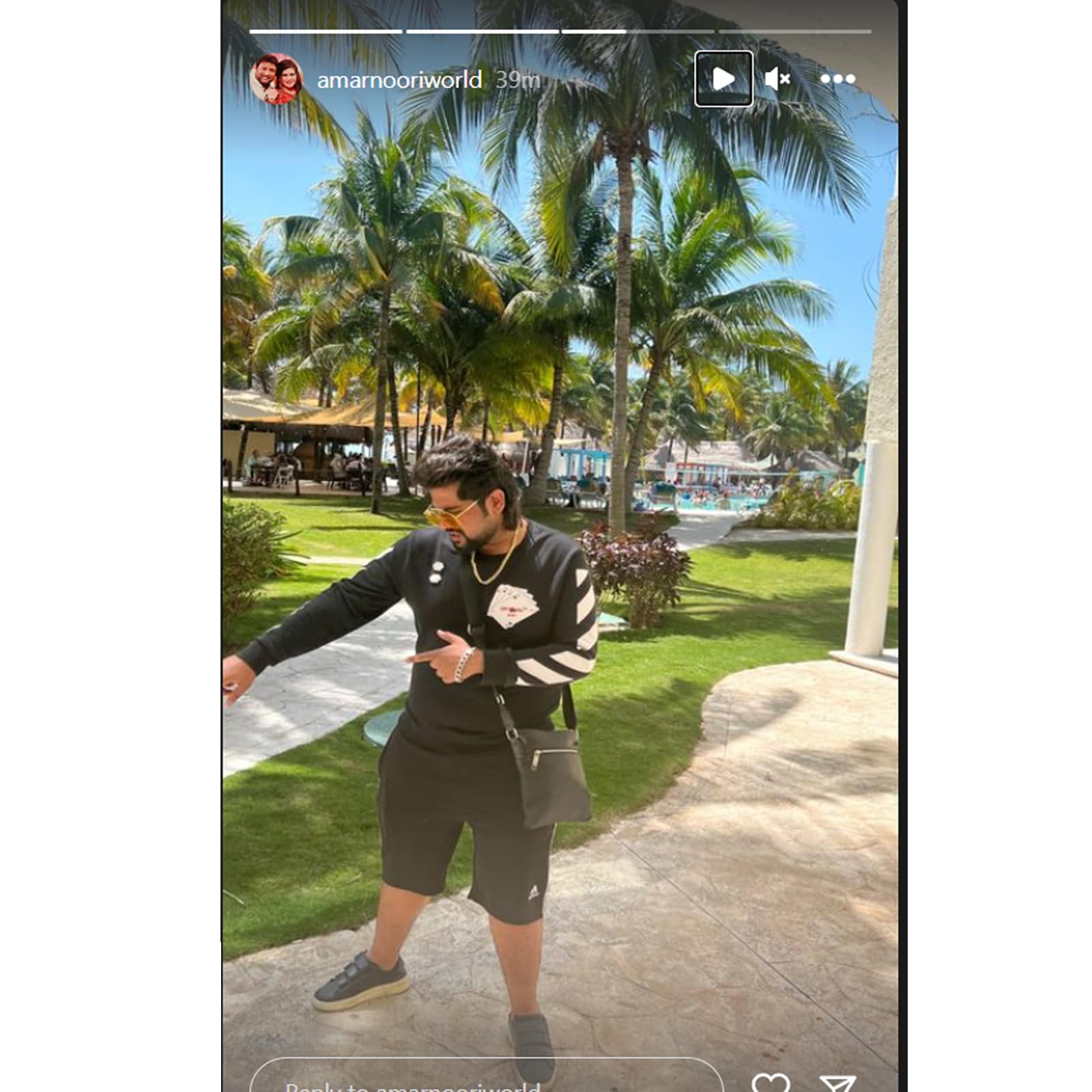This screenshot has width=1092, height=1092.
Task: Unmute the story audio
Action: (777, 79)
